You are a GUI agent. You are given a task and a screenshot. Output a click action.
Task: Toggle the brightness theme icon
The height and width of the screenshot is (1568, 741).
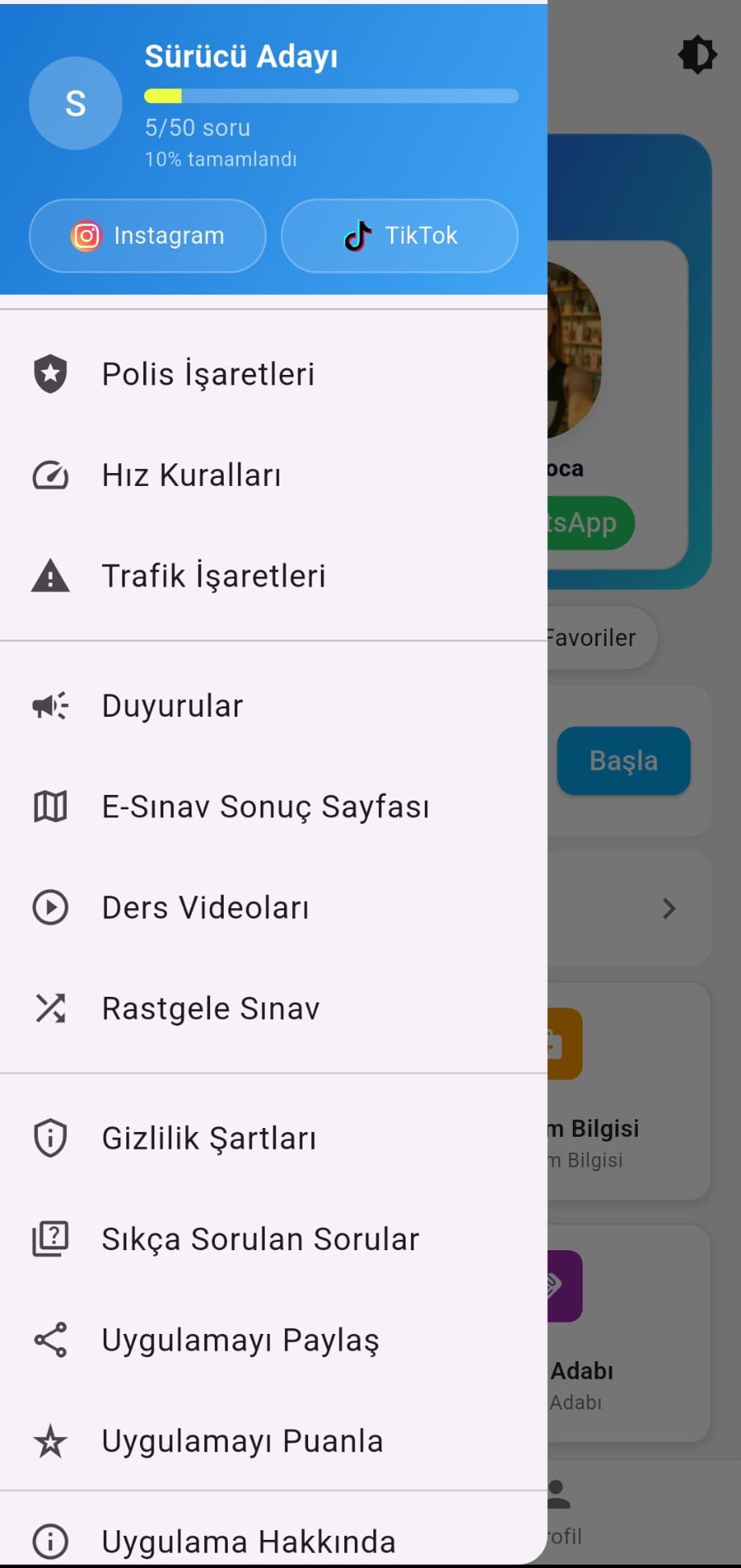pyautogui.click(x=697, y=55)
